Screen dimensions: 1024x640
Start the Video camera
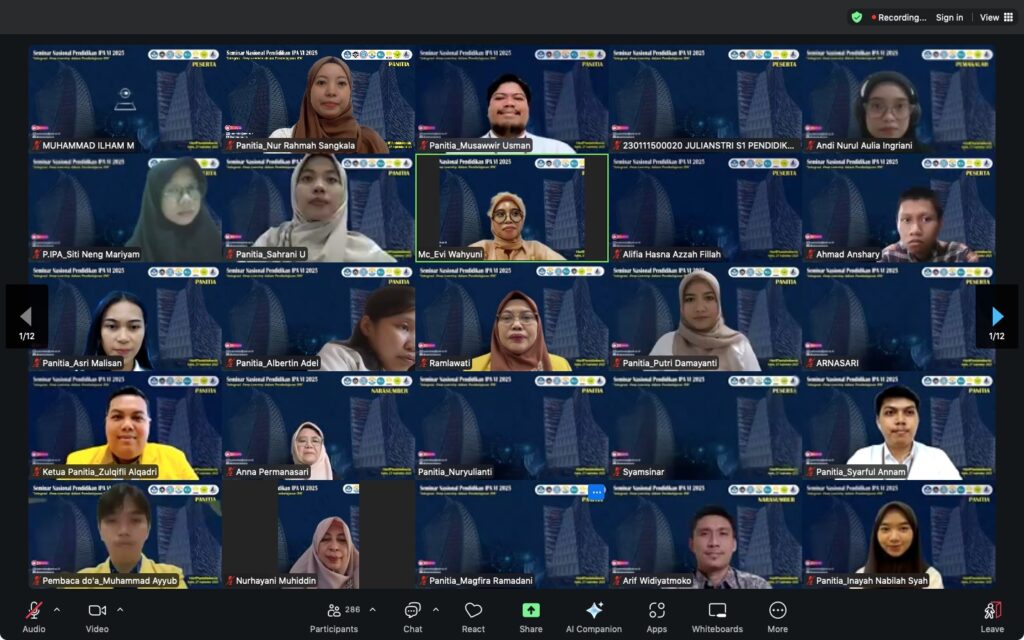click(x=97, y=611)
